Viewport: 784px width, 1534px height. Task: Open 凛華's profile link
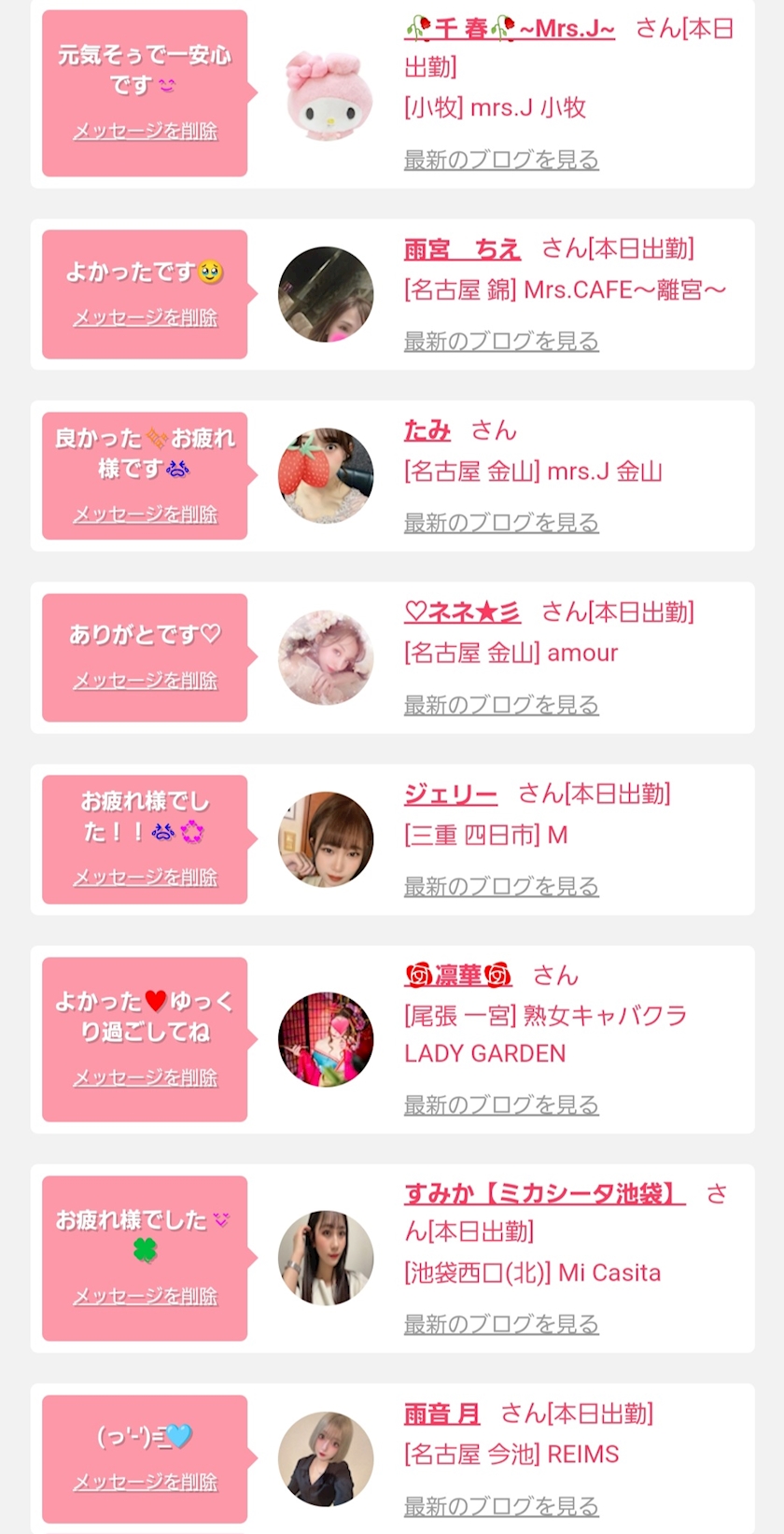click(x=458, y=976)
